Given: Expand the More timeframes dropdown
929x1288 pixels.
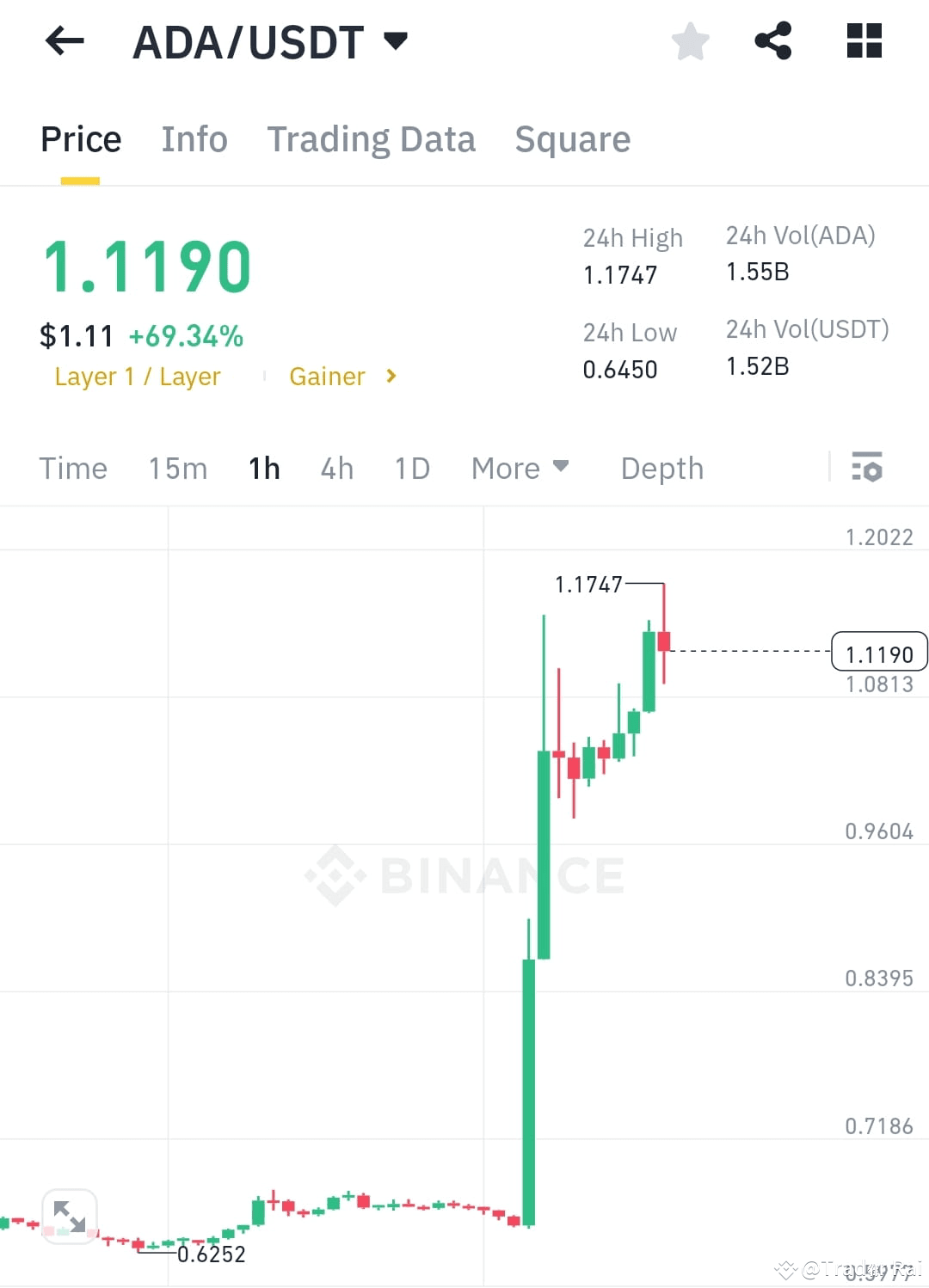Looking at the screenshot, I should (520, 469).
